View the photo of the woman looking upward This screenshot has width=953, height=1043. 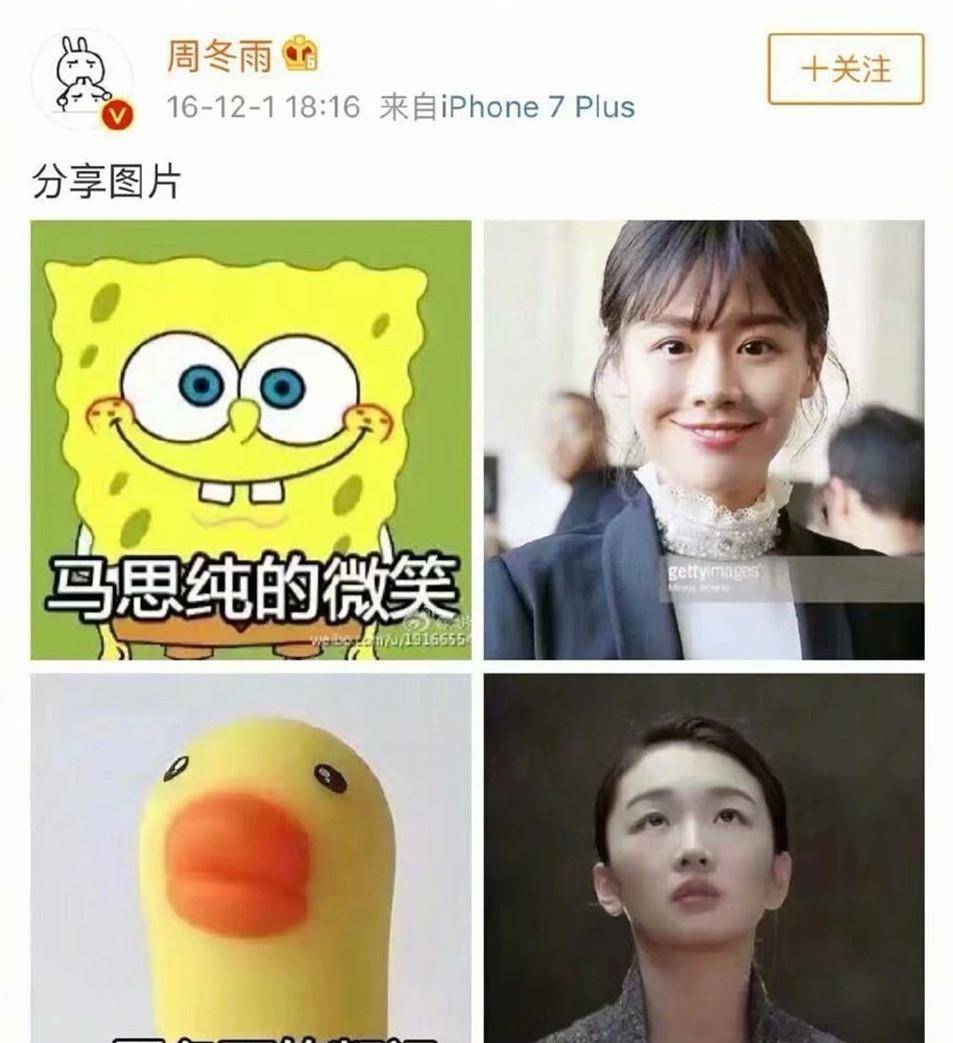704,858
